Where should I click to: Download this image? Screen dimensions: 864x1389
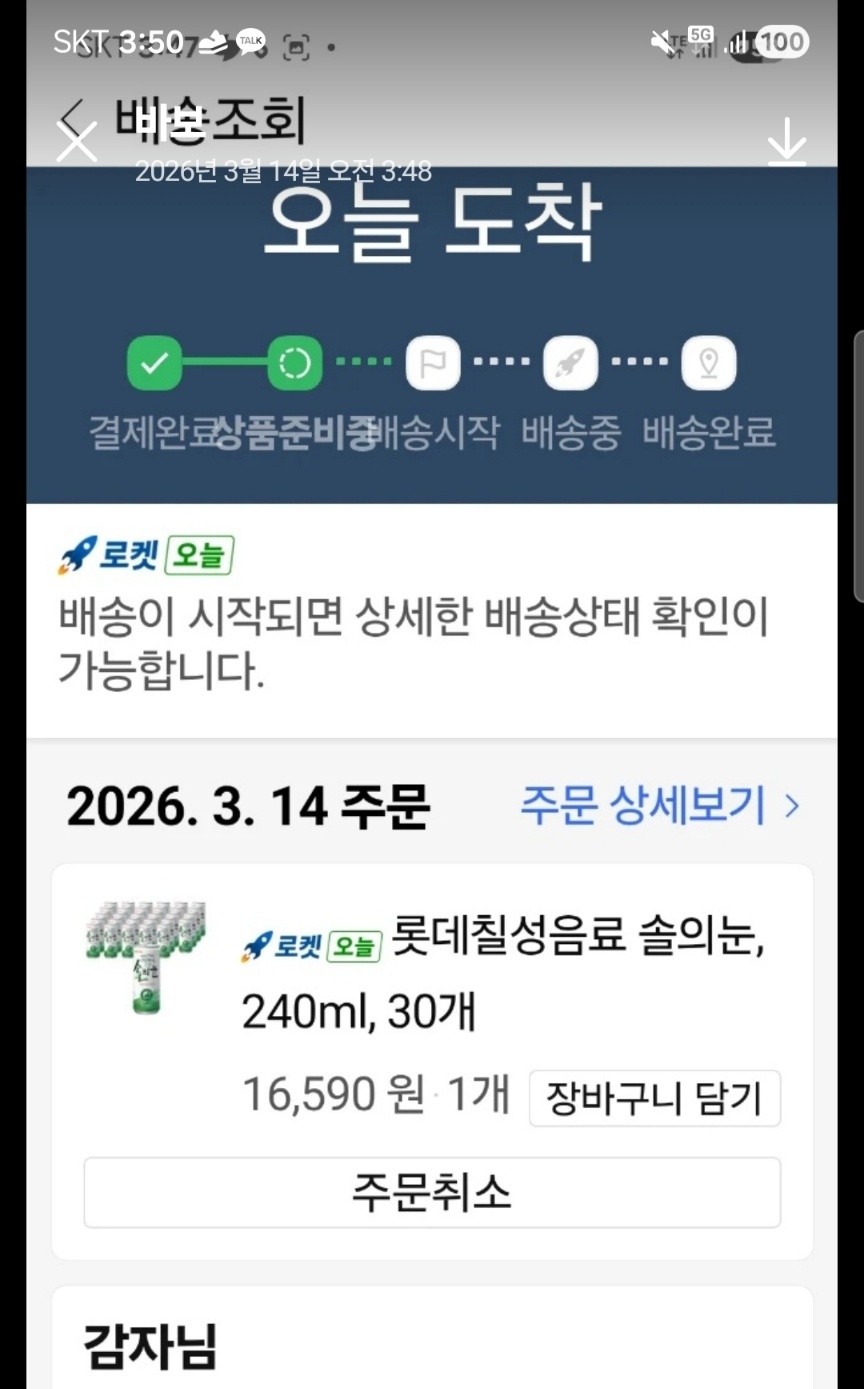pyautogui.click(x=787, y=142)
